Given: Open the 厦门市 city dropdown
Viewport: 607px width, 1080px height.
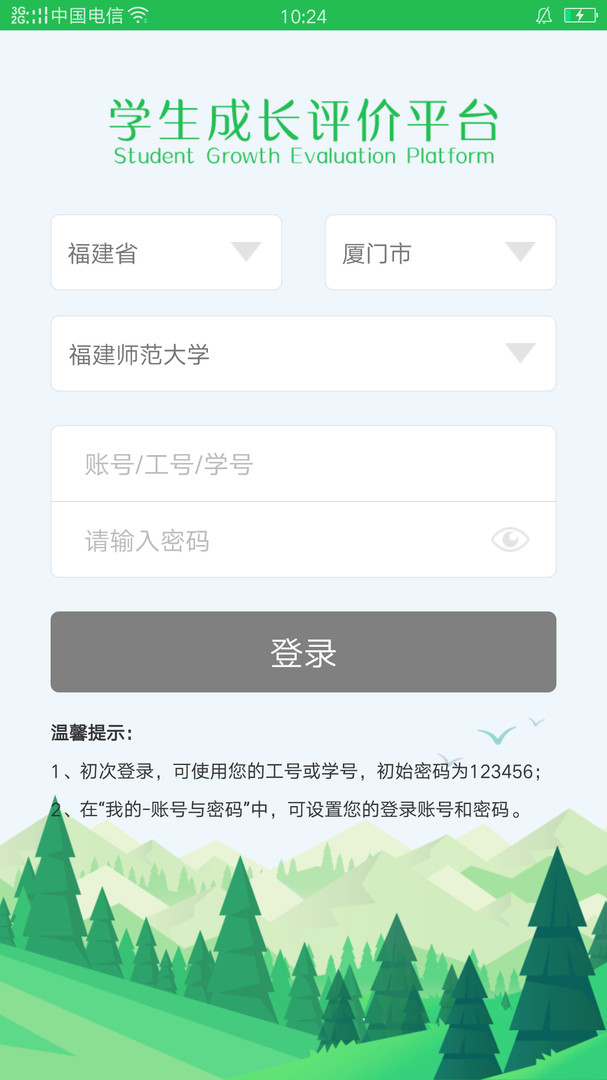Looking at the screenshot, I should pos(440,253).
